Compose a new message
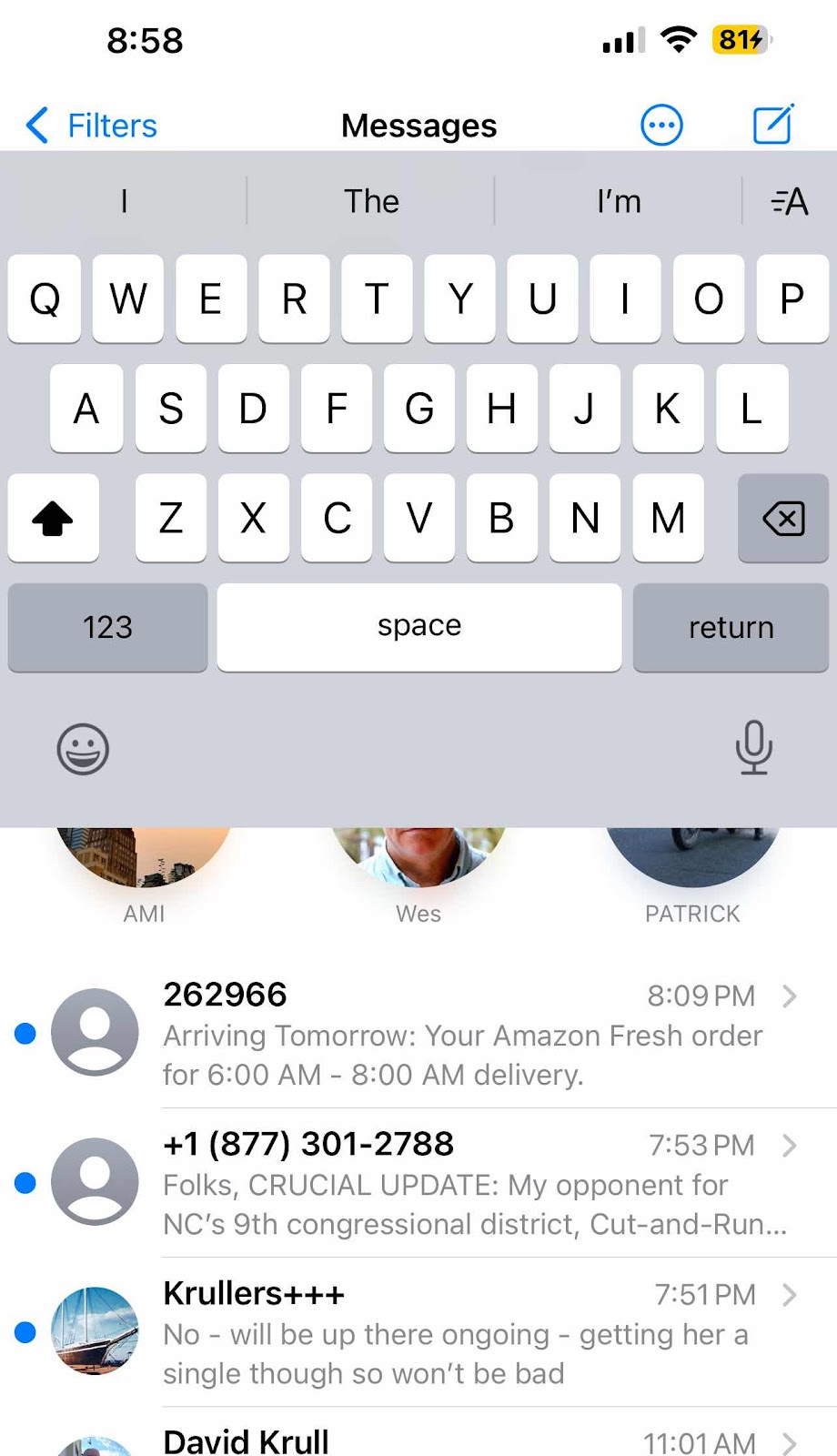The width and height of the screenshot is (837, 1456). (x=773, y=125)
